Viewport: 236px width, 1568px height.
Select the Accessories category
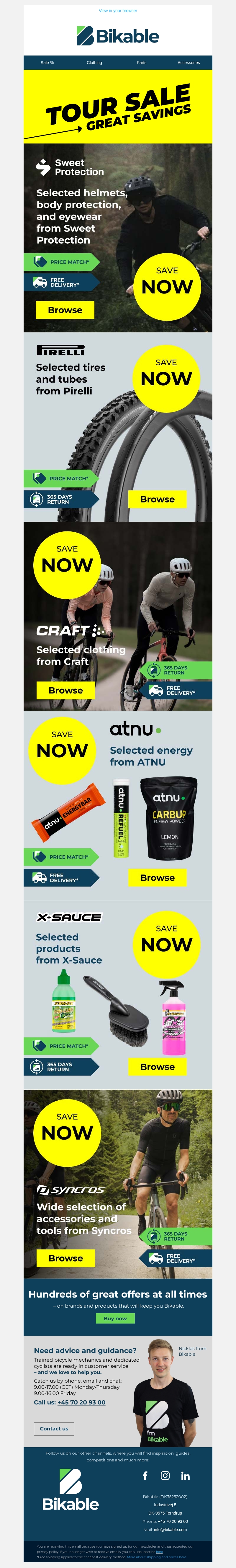(x=189, y=63)
